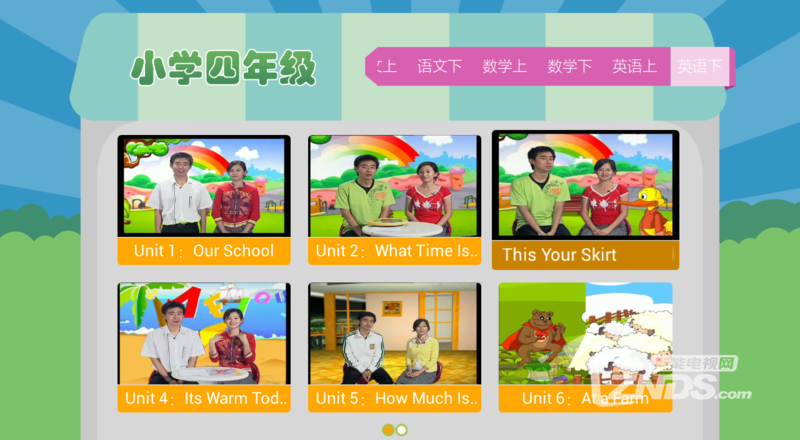The width and height of the screenshot is (800, 440).
Task: Watch Unit 4: Its Warm Tod.. lesson
Action: coord(204,345)
